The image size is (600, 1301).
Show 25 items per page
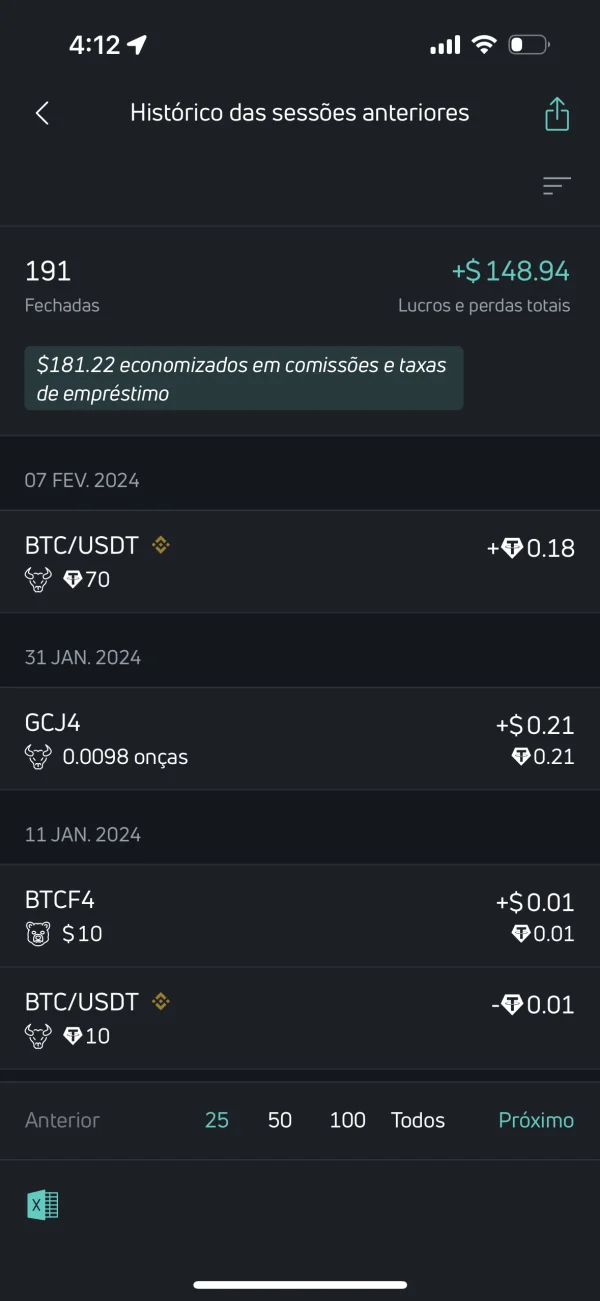click(217, 1120)
